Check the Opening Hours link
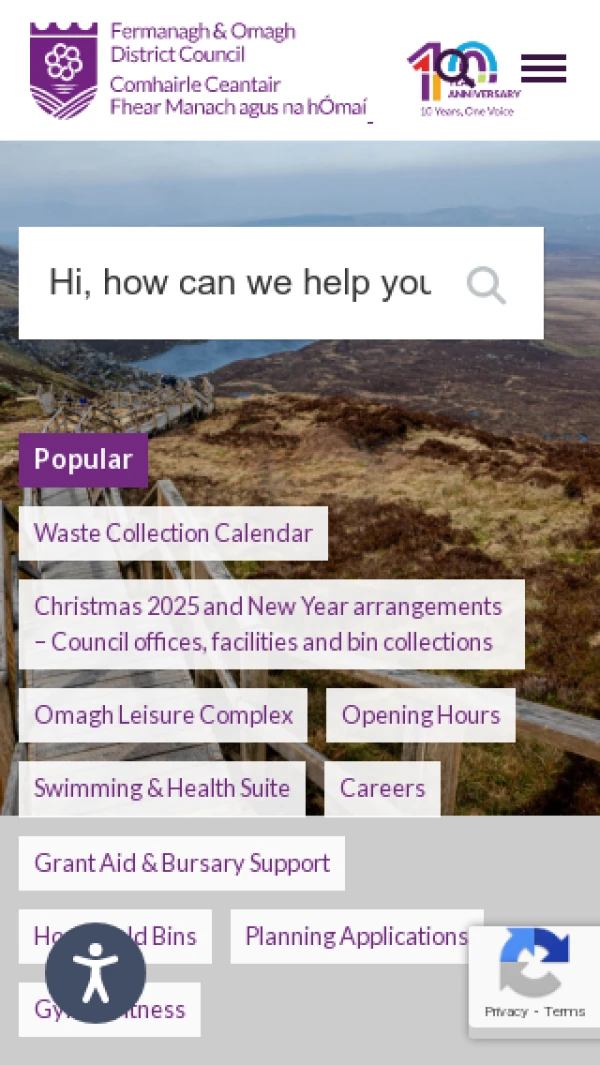600x1065 pixels. 420,715
